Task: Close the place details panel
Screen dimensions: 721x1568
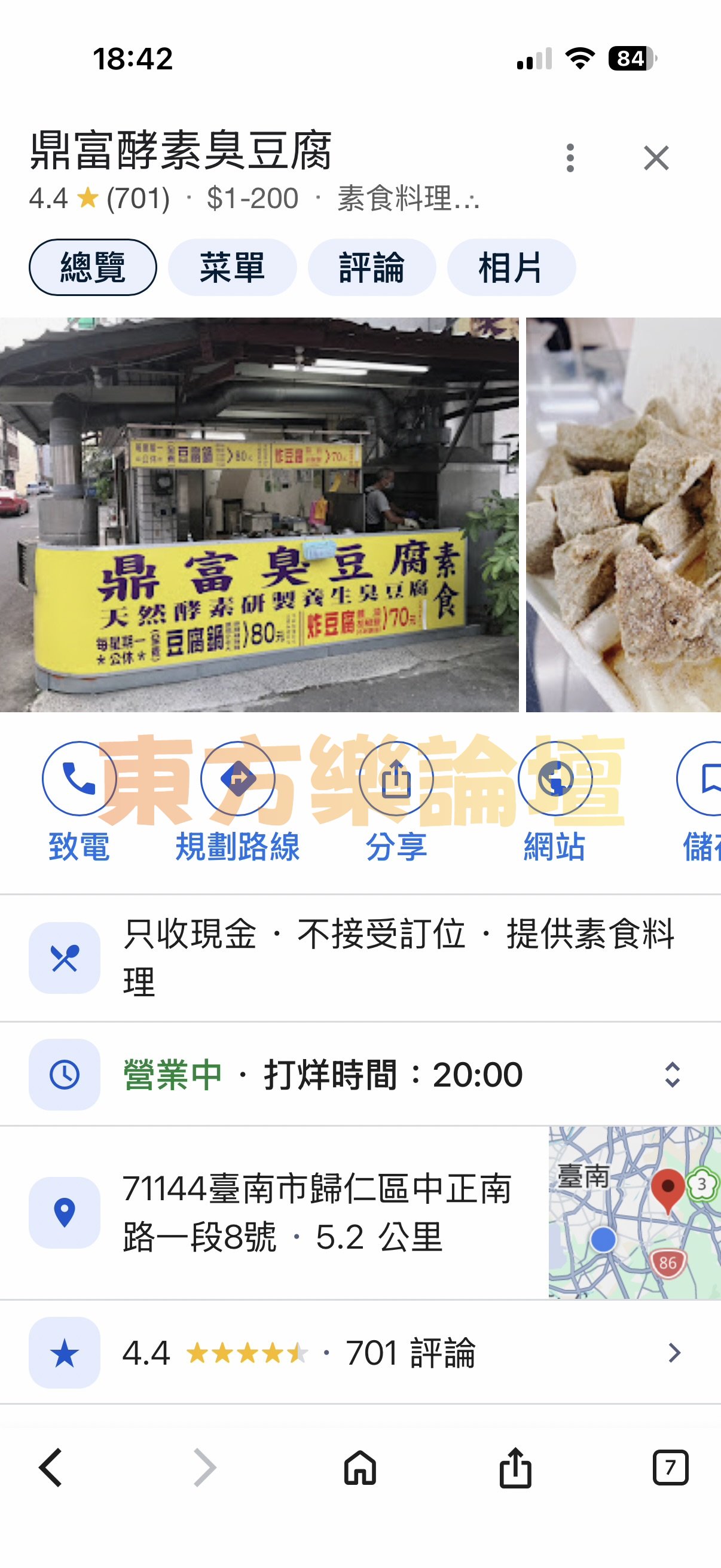Action: pyautogui.click(x=656, y=158)
